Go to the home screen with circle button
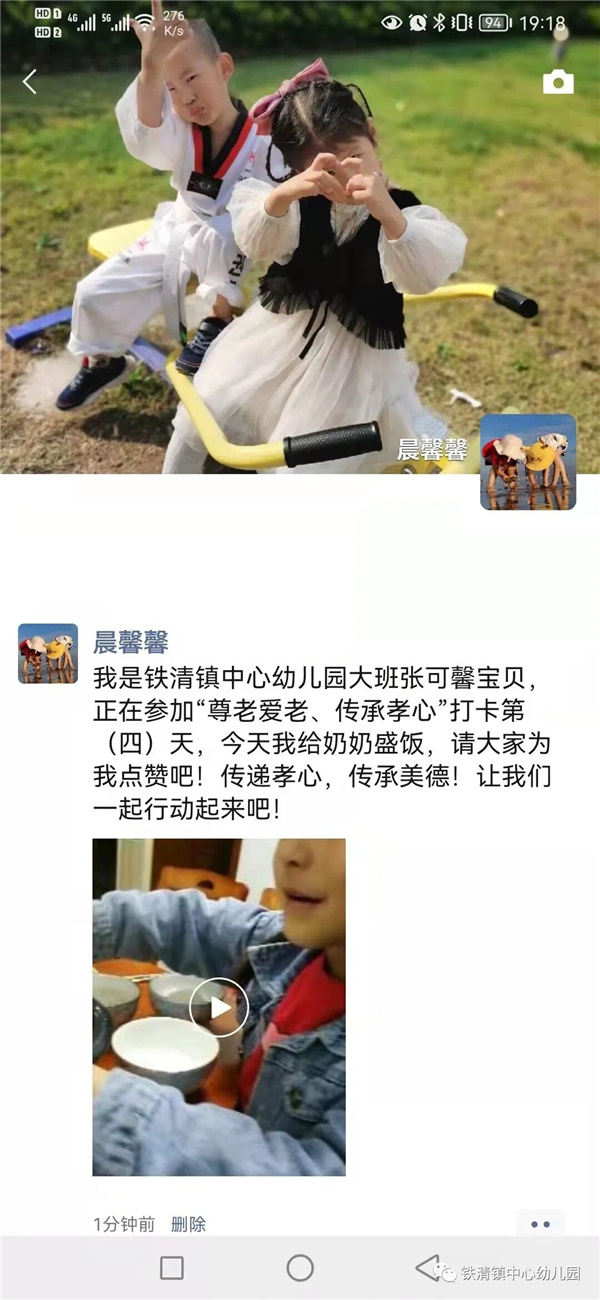600x1300 pixels. point(300,1268)
